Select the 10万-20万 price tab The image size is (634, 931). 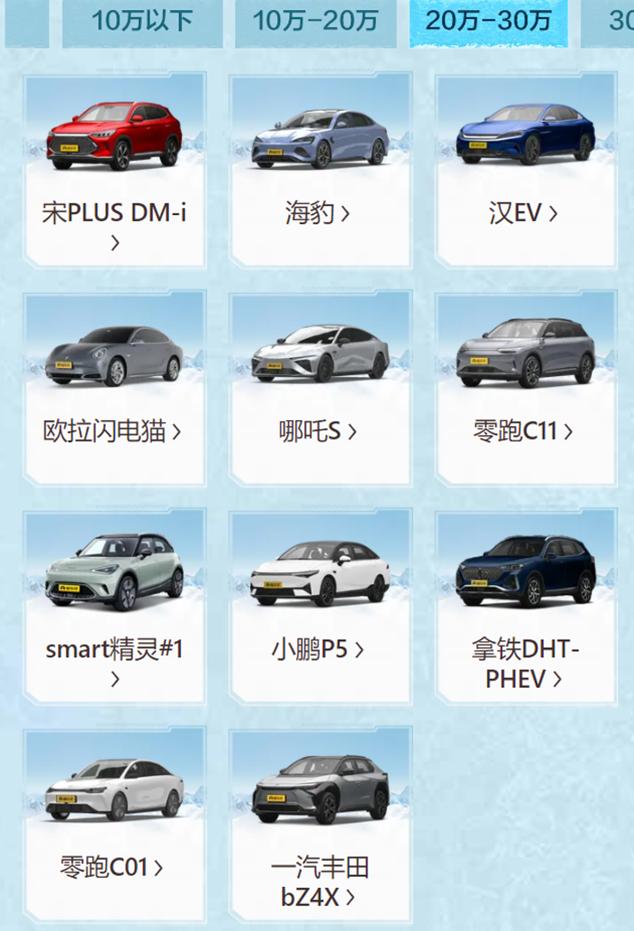click(x=315, y=21)
